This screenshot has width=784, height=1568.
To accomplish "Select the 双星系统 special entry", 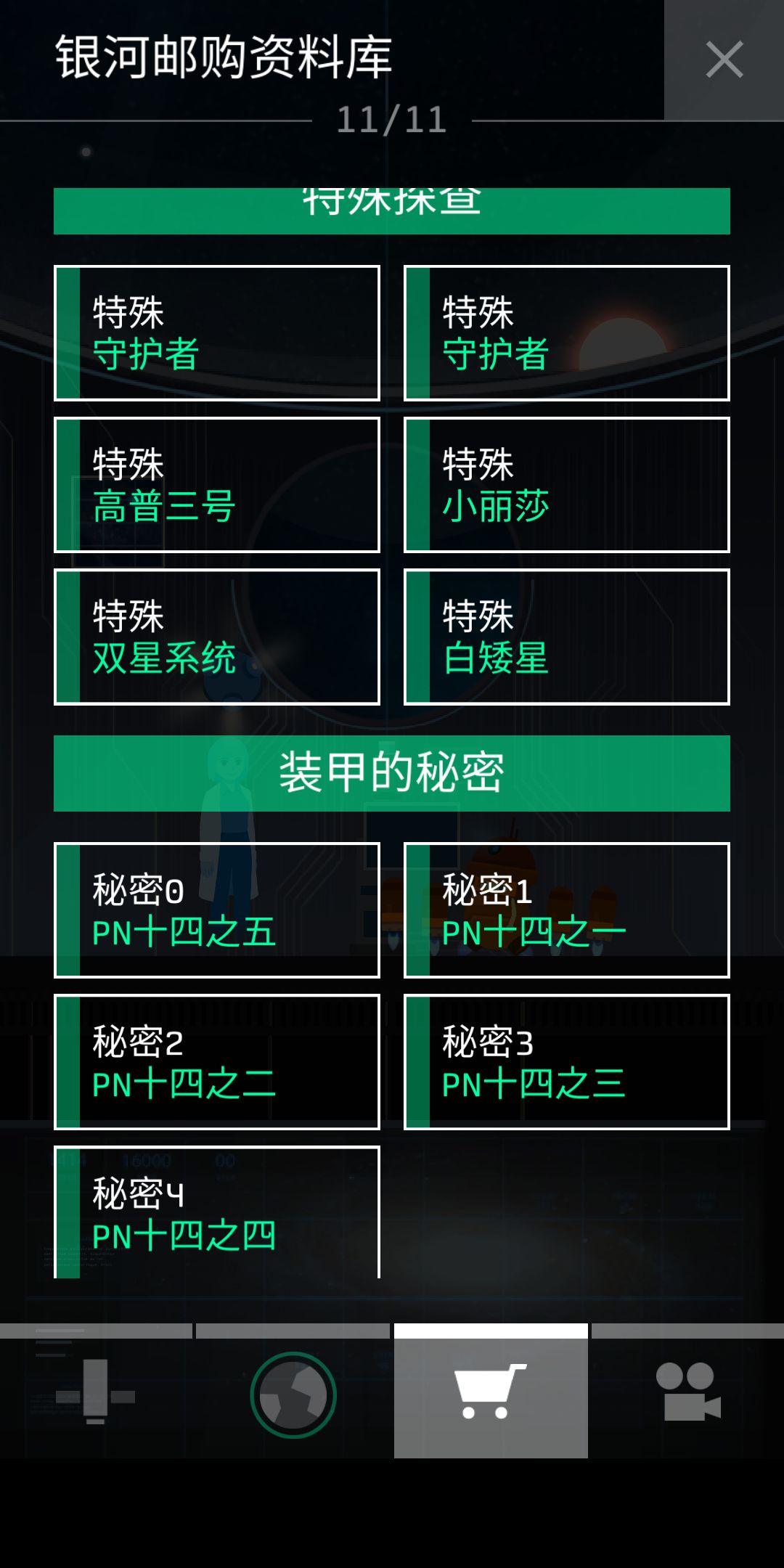I will click(x=217, y=637).
